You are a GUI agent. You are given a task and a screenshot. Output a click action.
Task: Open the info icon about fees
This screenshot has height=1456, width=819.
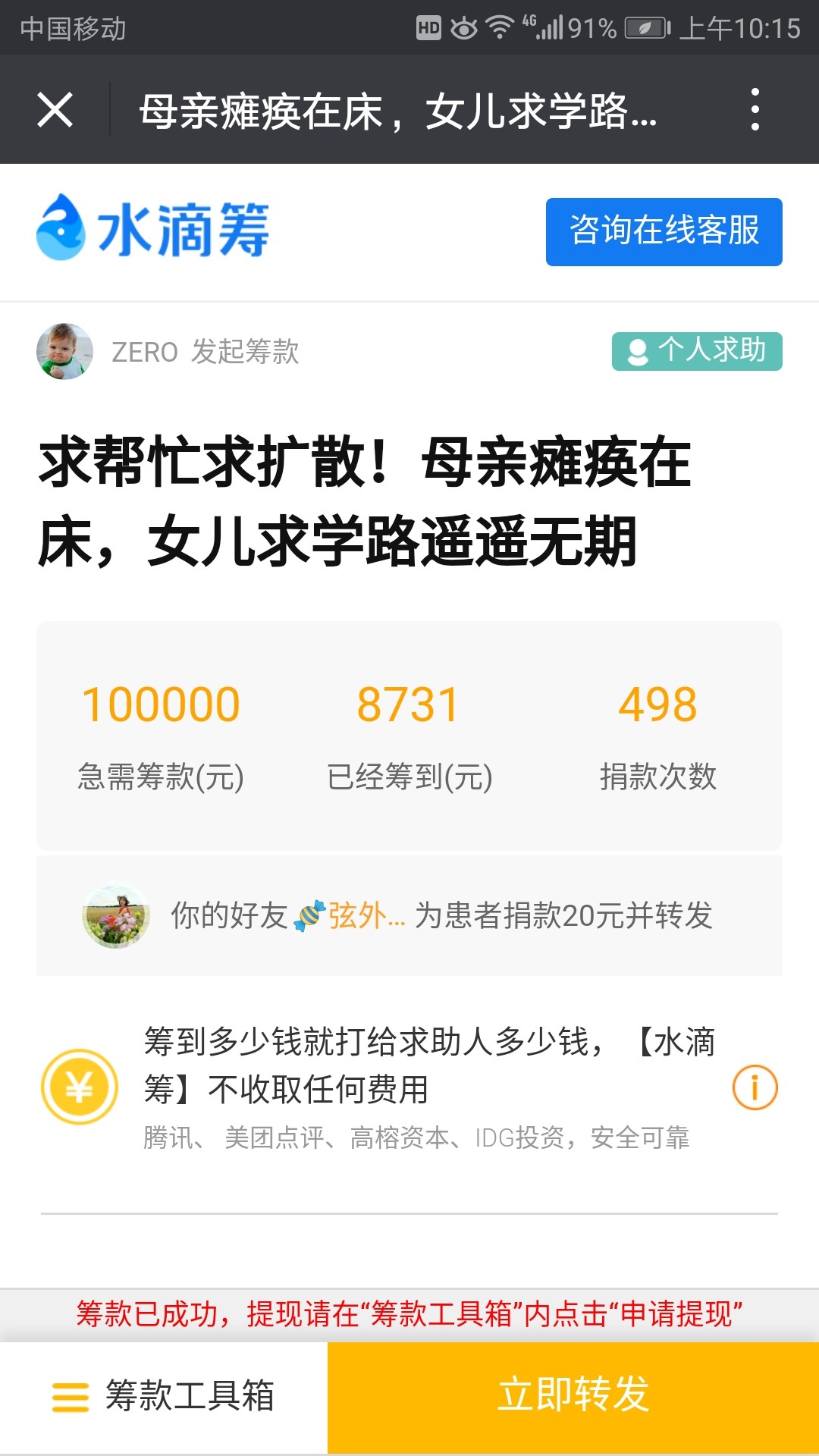click(755, 1087)
